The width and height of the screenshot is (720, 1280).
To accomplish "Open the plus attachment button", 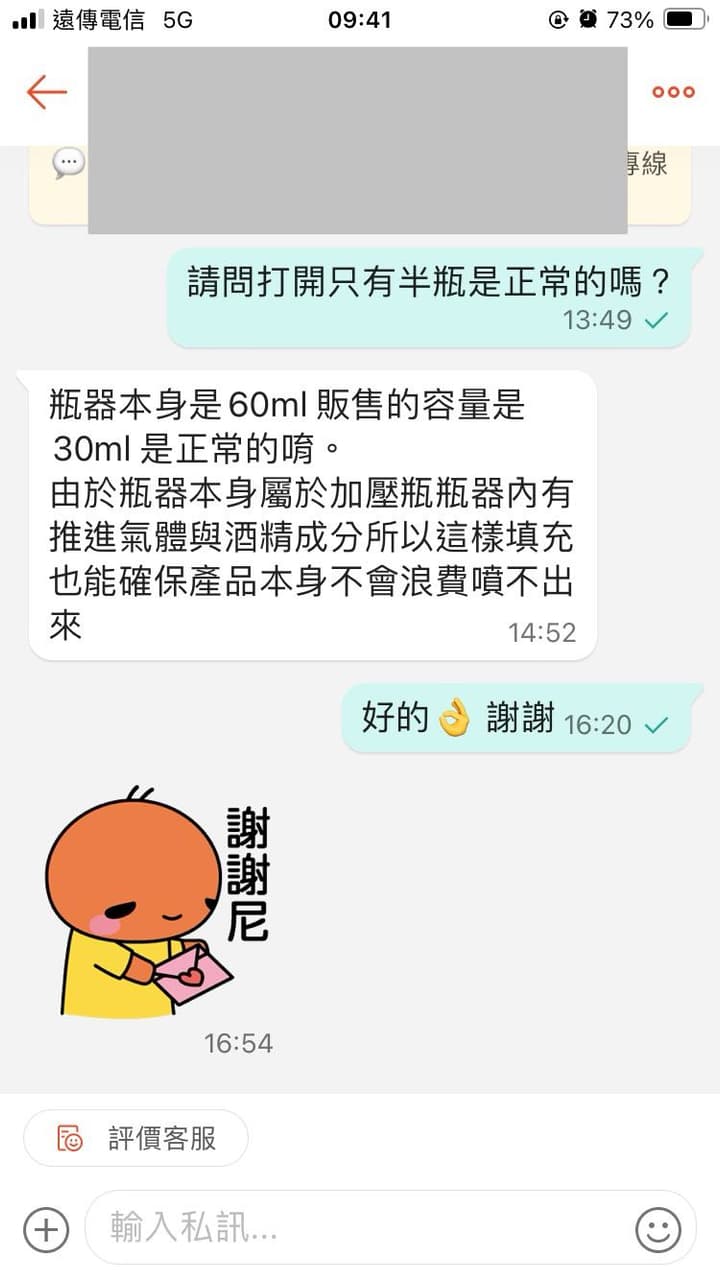I will pos(46,1229).
